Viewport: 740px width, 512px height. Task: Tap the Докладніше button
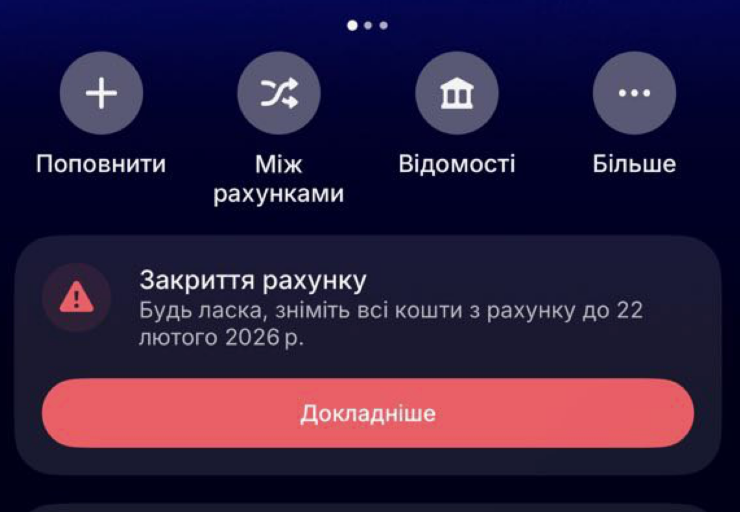click(368, 413)
